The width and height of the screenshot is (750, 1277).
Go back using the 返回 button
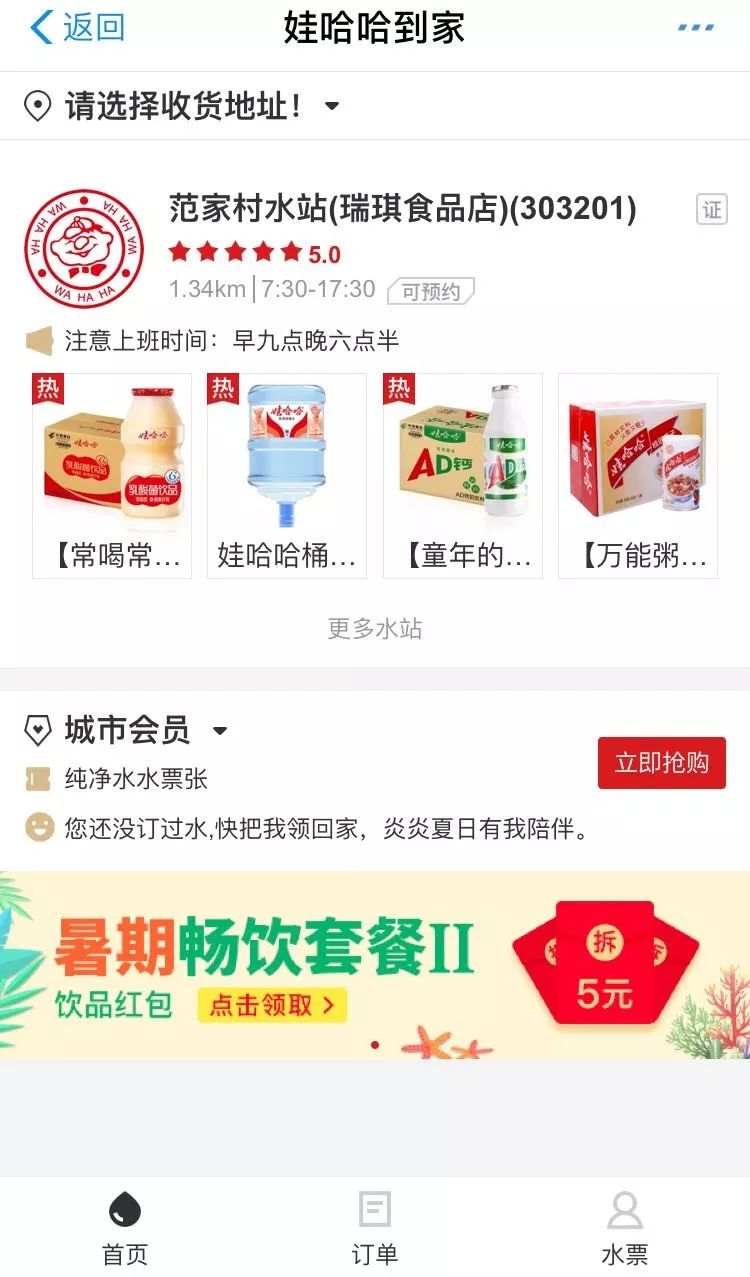click(78, 28)
